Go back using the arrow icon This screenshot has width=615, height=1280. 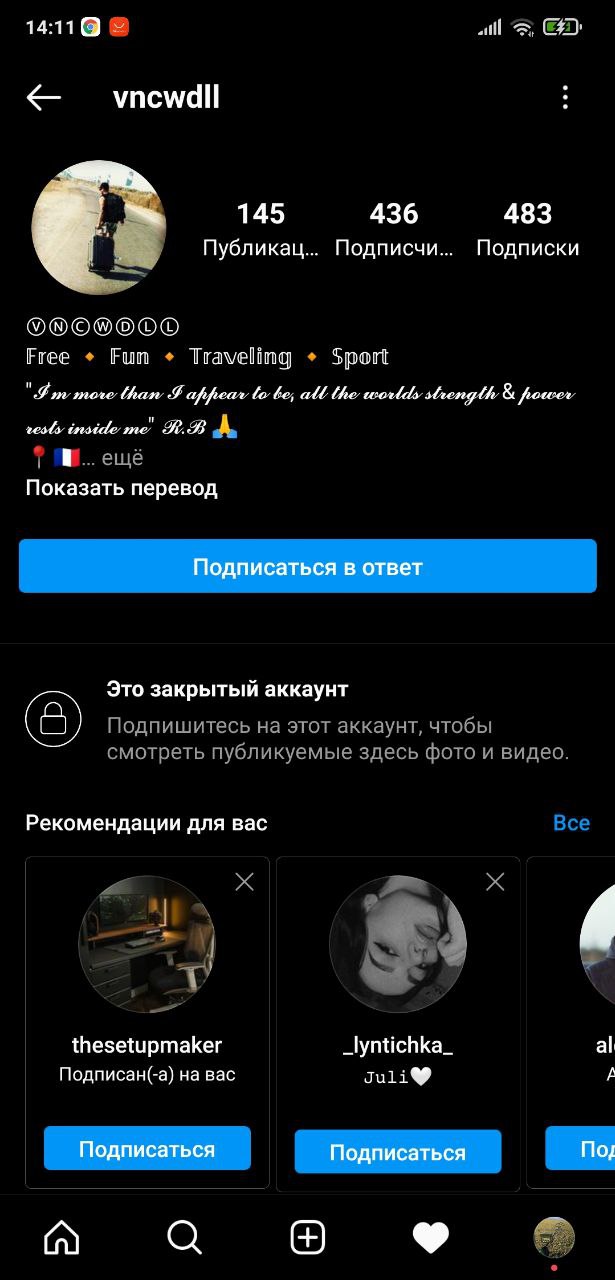point(43,97)
